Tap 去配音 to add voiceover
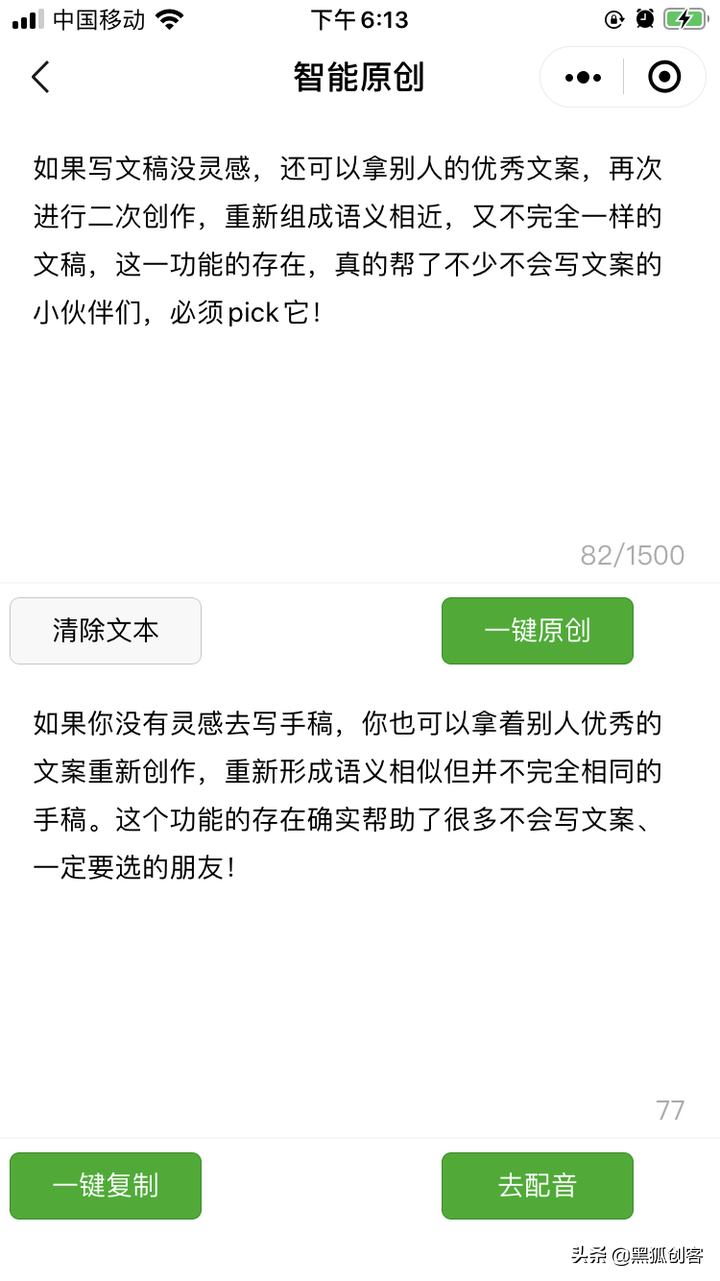Viewport: 720px width, 1281px height. pos(537,1186)
